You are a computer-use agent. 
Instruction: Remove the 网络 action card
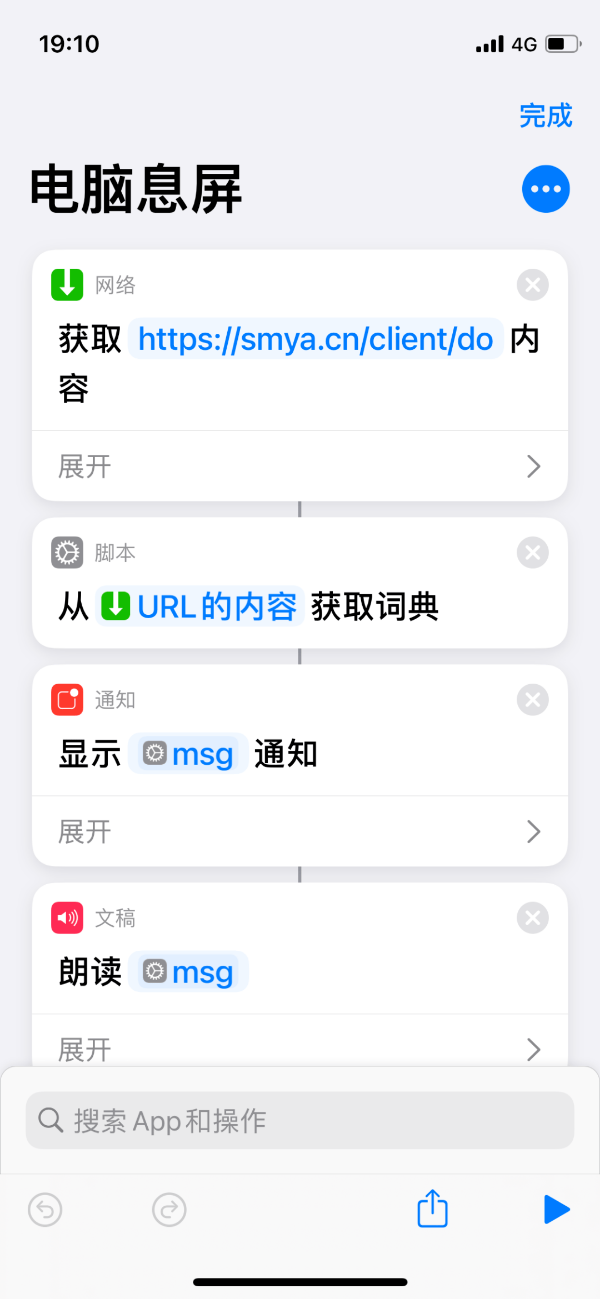tap(533, 285)
